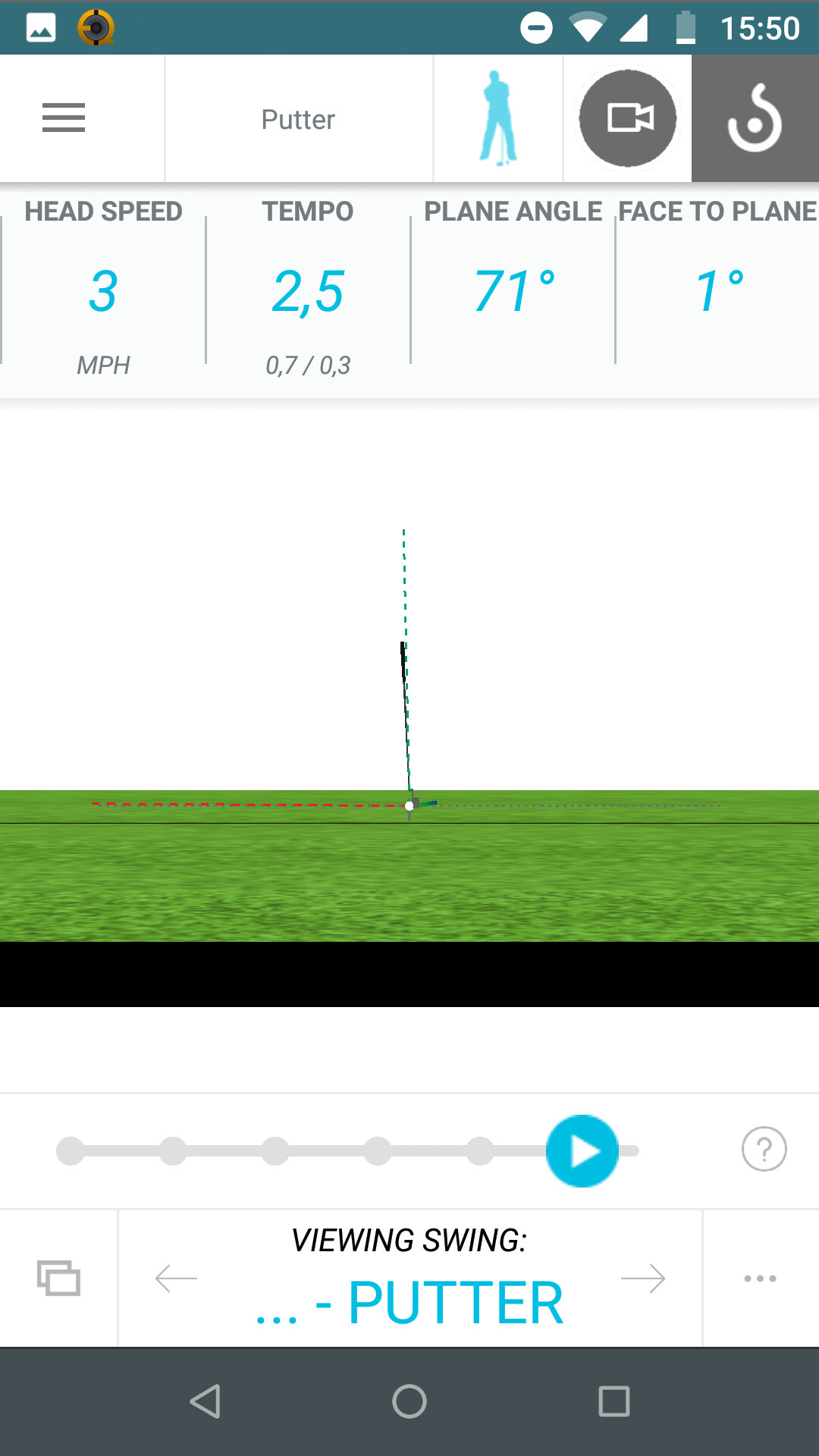Jump to the first timeline marker

tap(71, 1151)
